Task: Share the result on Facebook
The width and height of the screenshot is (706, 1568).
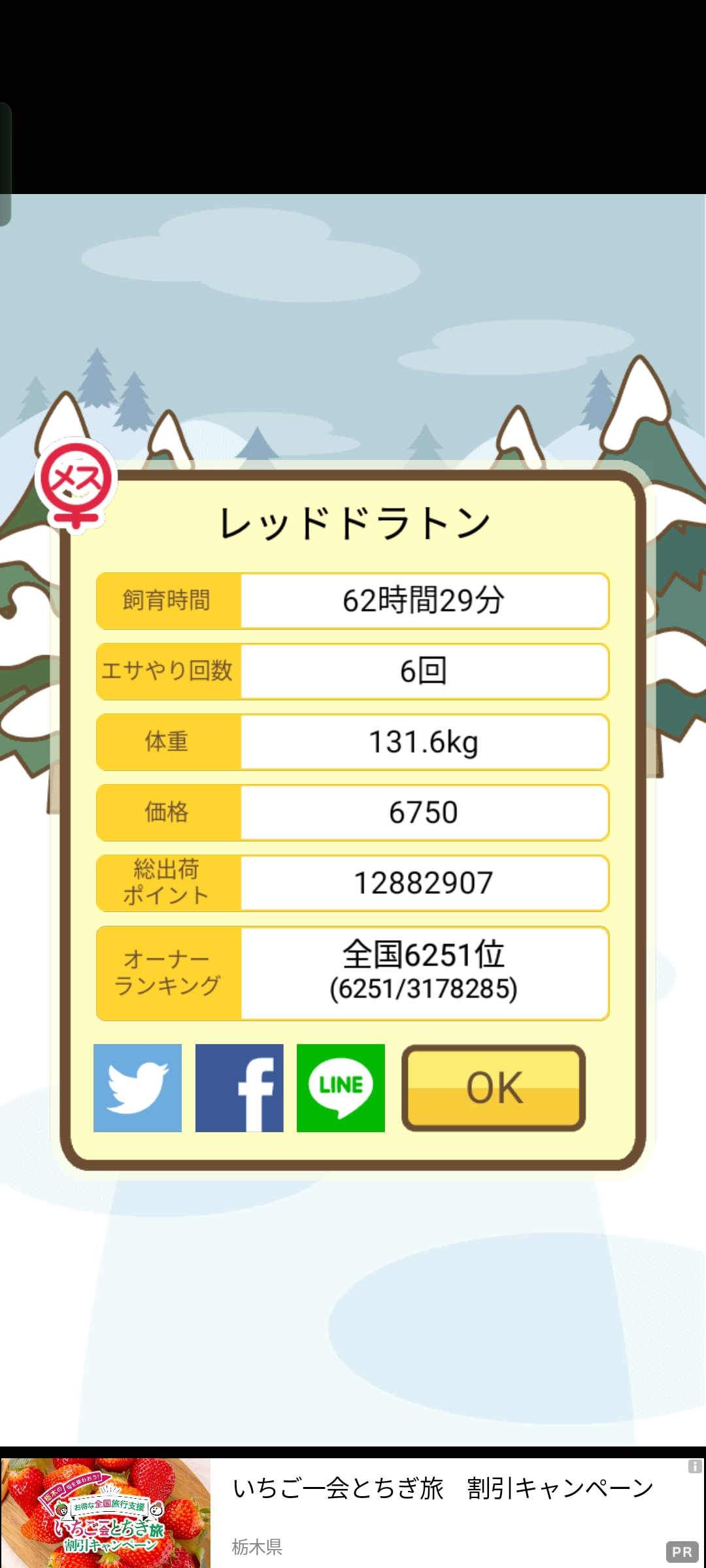Action: 239,1088
